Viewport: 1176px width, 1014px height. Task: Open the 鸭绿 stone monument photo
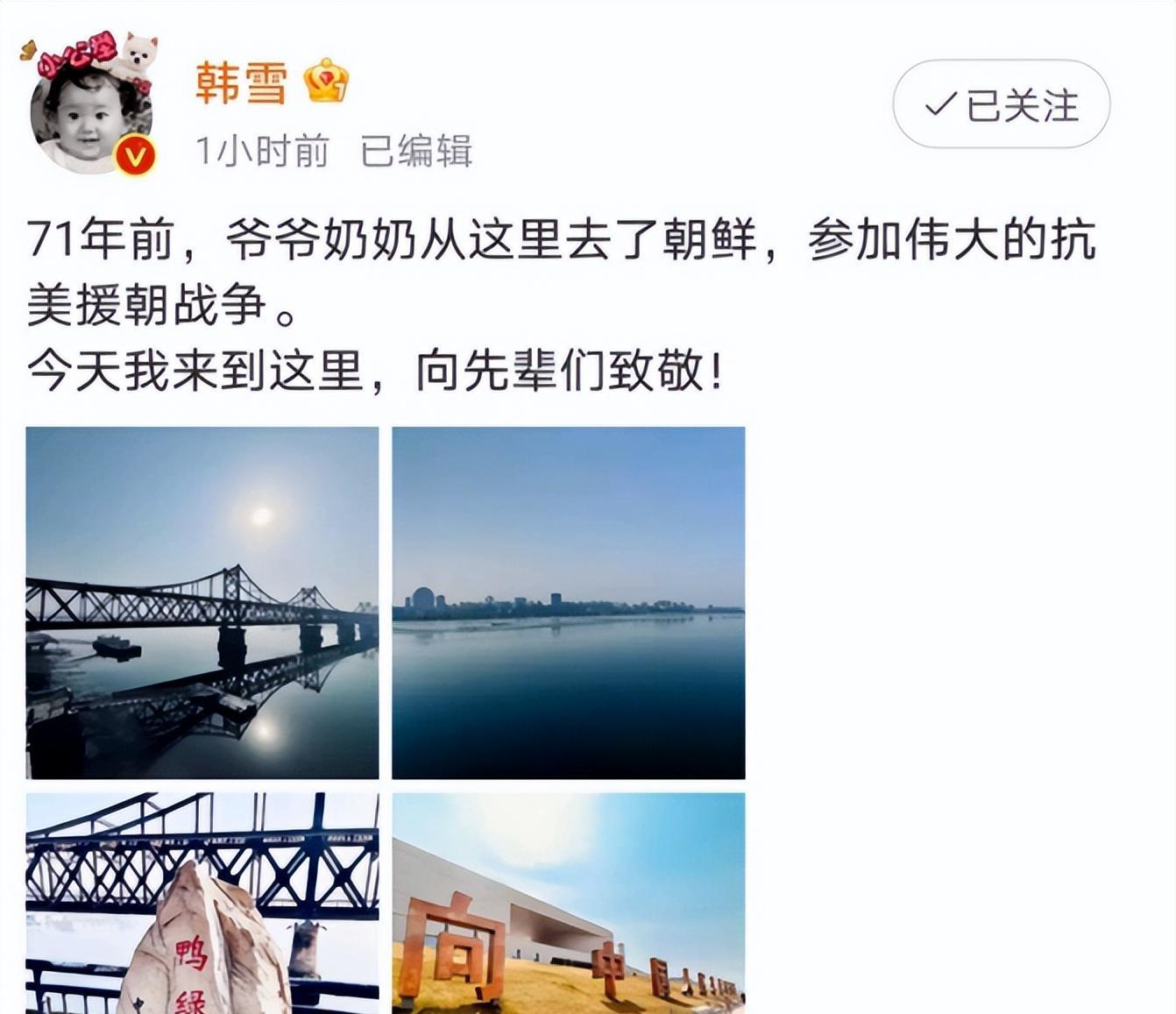pos(202,903)
